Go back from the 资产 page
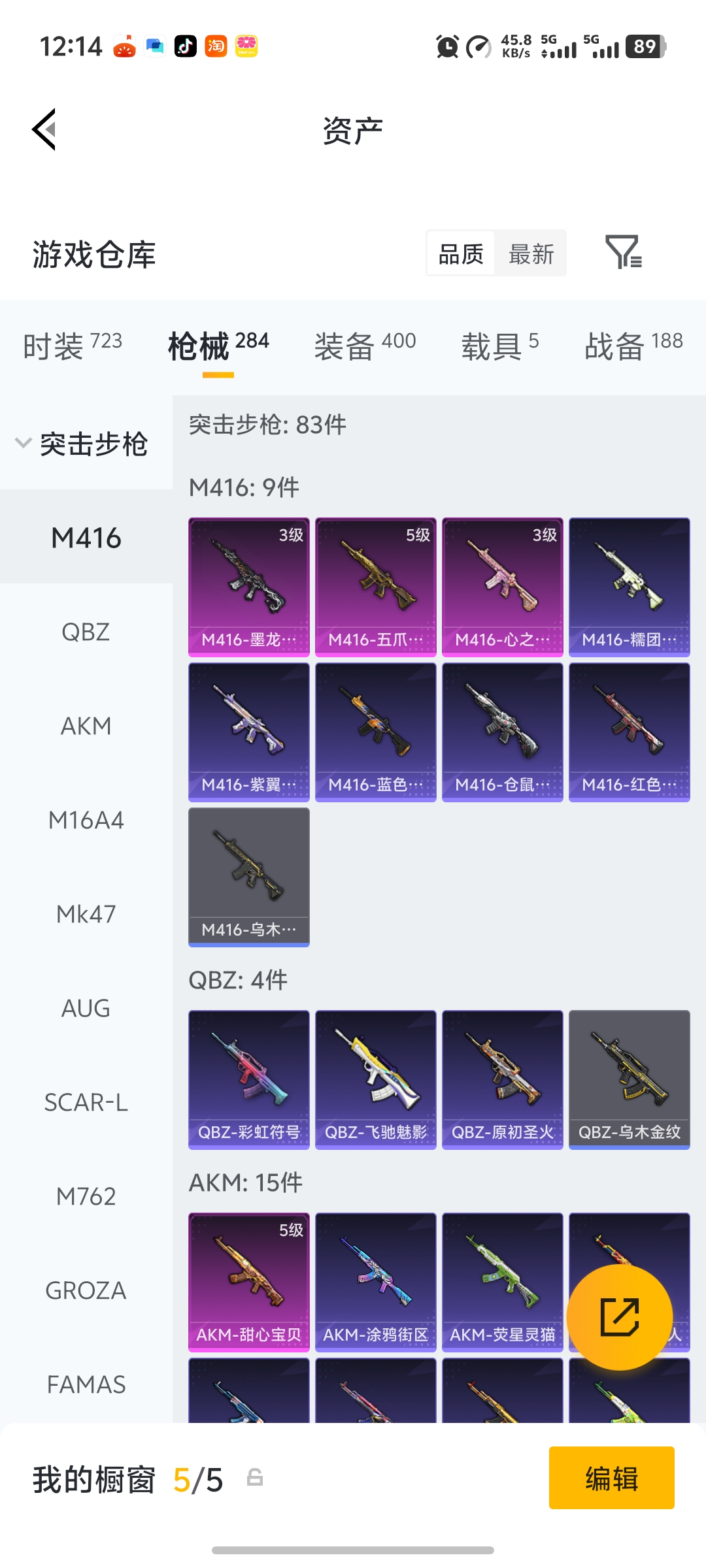Viewport: 706px width, 1568px height. tap(44, 129)
